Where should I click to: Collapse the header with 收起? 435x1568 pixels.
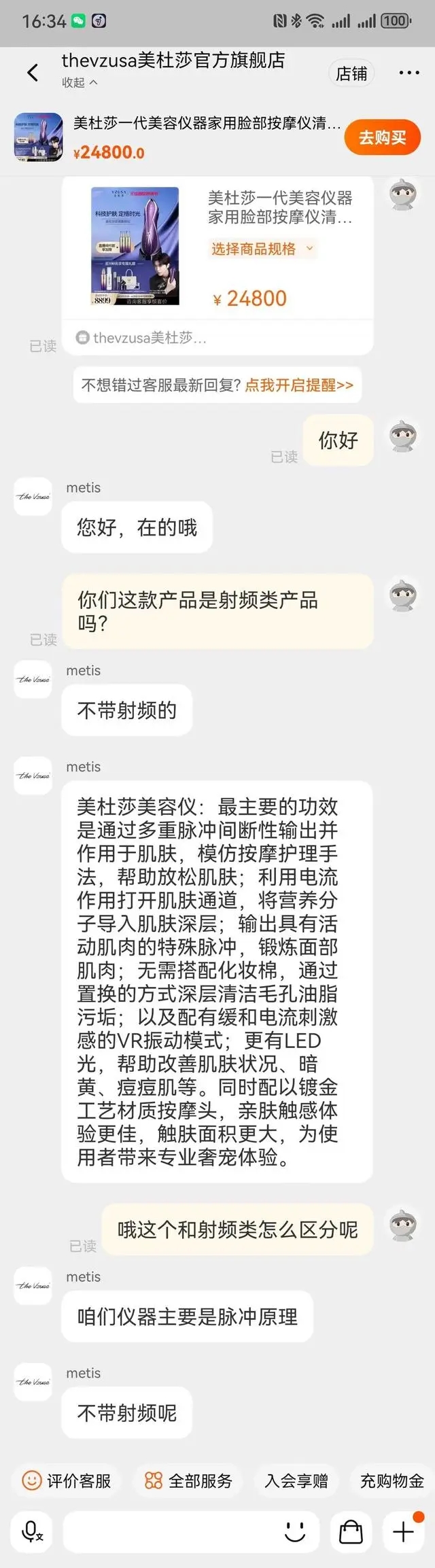(x=80, y=83)
